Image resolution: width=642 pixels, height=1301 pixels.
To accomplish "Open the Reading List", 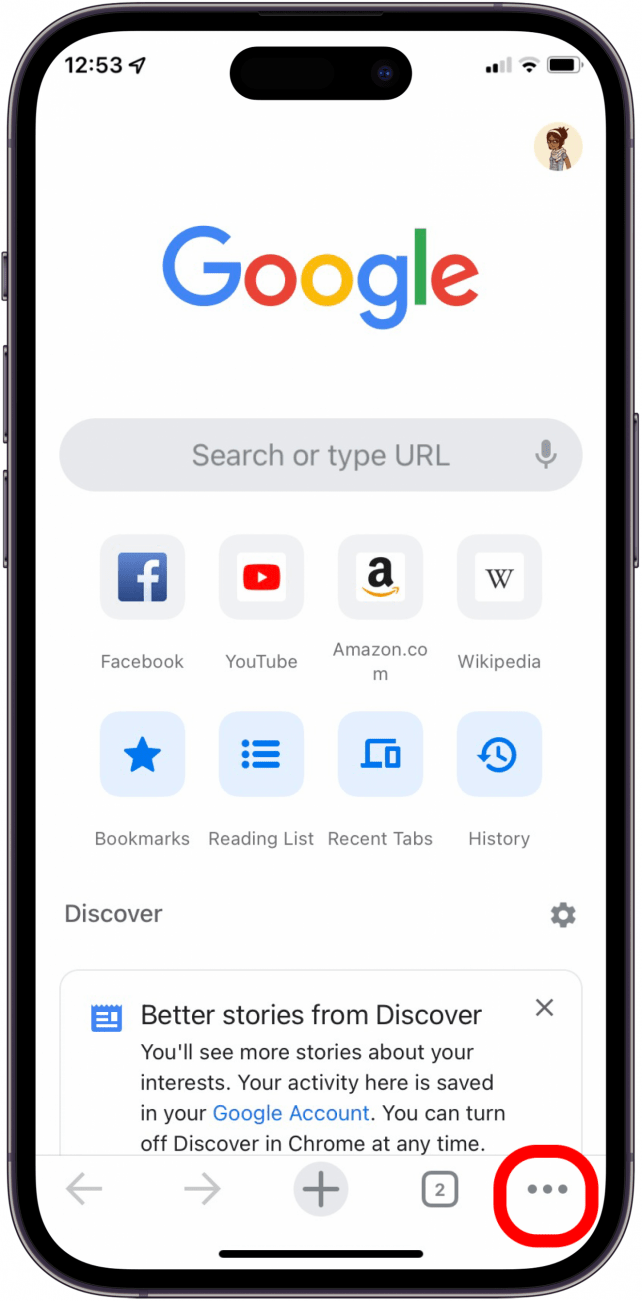I will click(x=261, y=755).
